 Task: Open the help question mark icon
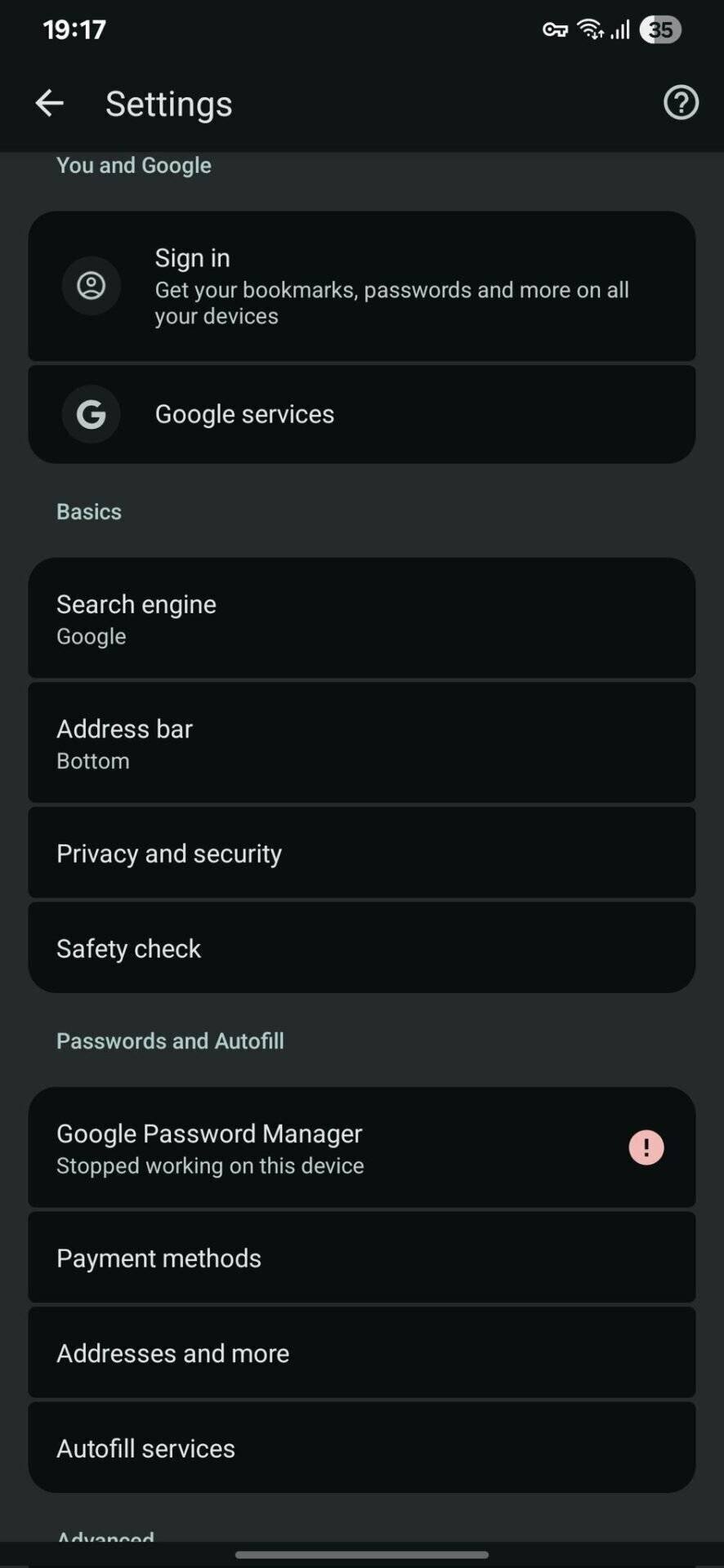(x=681, y=103)
